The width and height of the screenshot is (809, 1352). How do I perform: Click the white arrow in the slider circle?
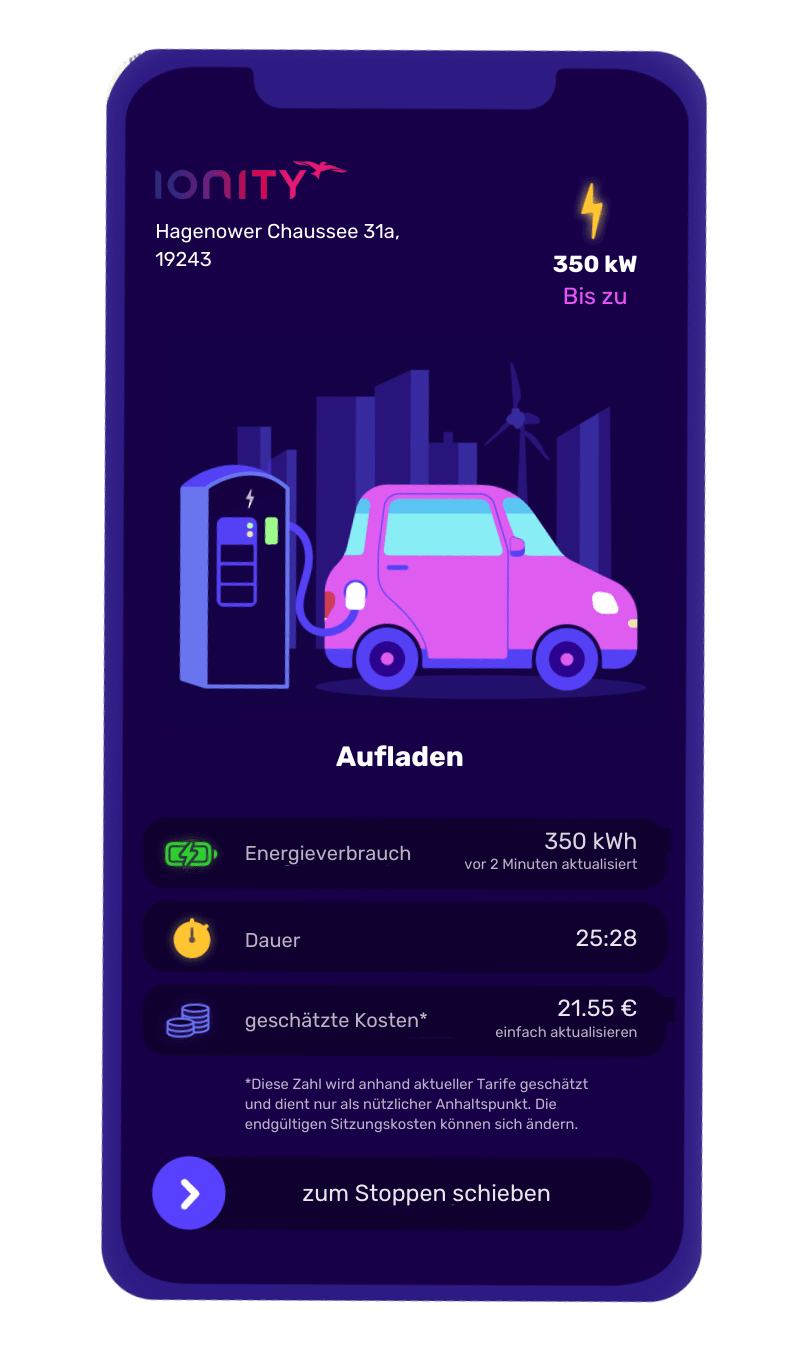(x=188, y=1193)
